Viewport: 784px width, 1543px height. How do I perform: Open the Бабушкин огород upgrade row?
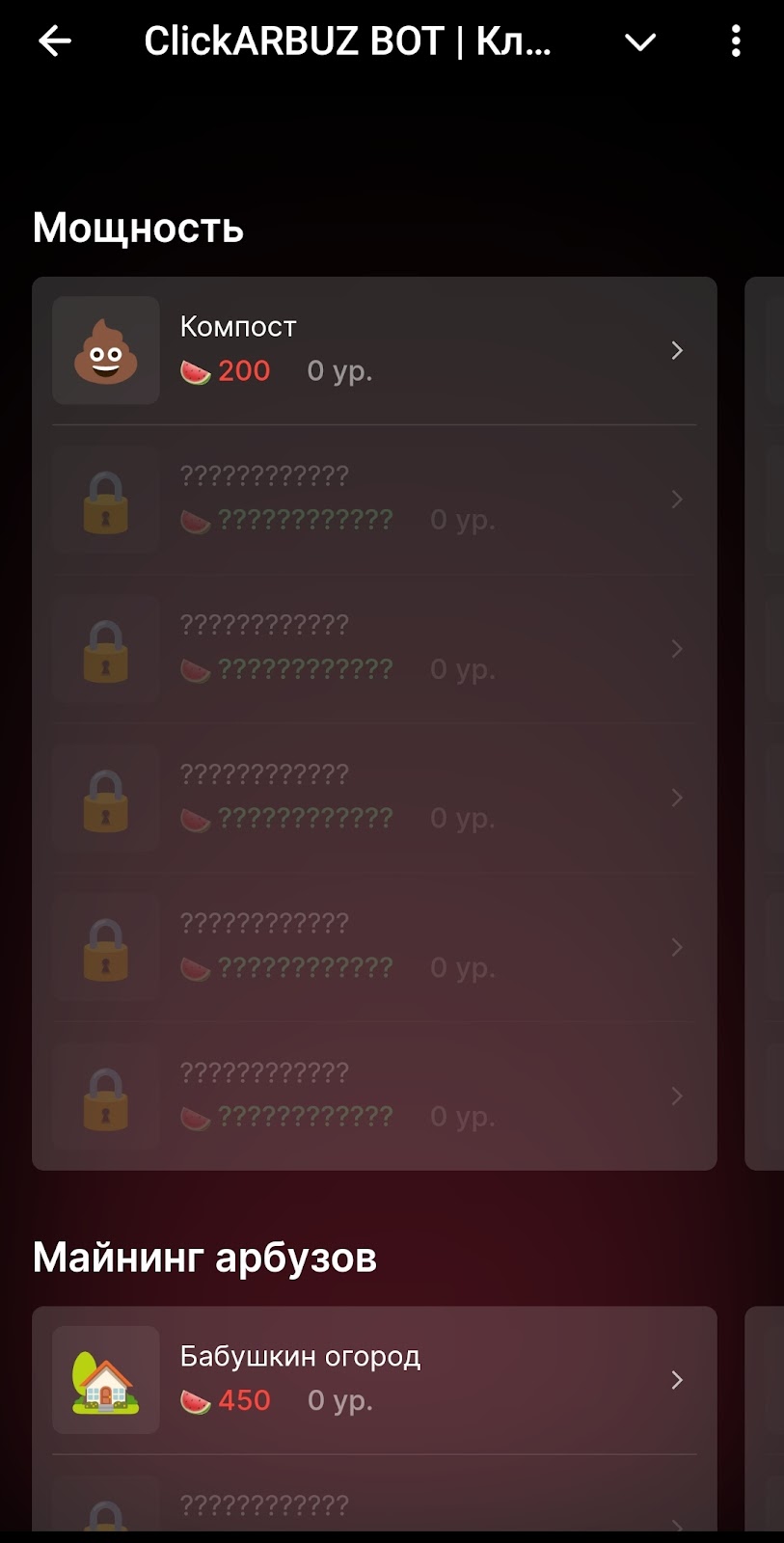(x=374, y=1380)
